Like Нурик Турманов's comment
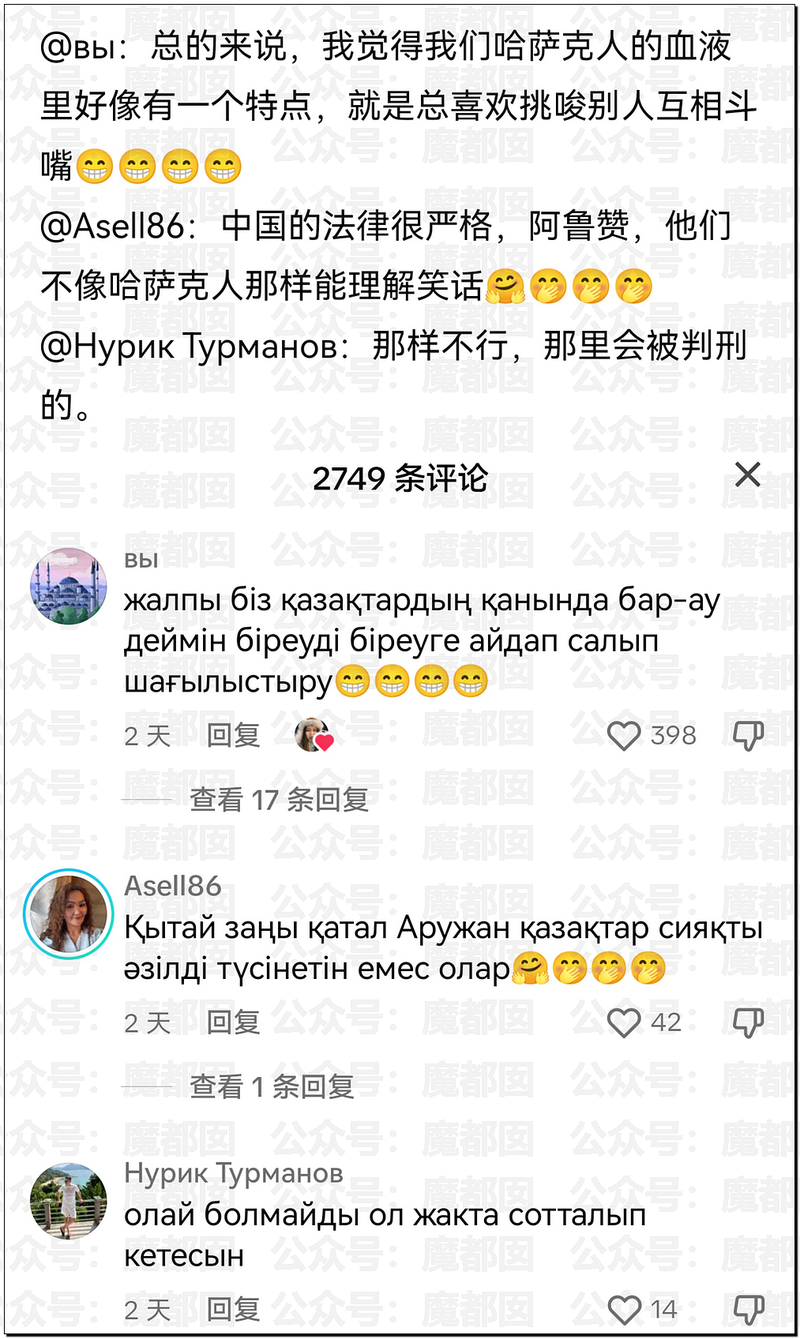The height and width of the screenshot is (1339, 800). click(x=625, y=1309)
